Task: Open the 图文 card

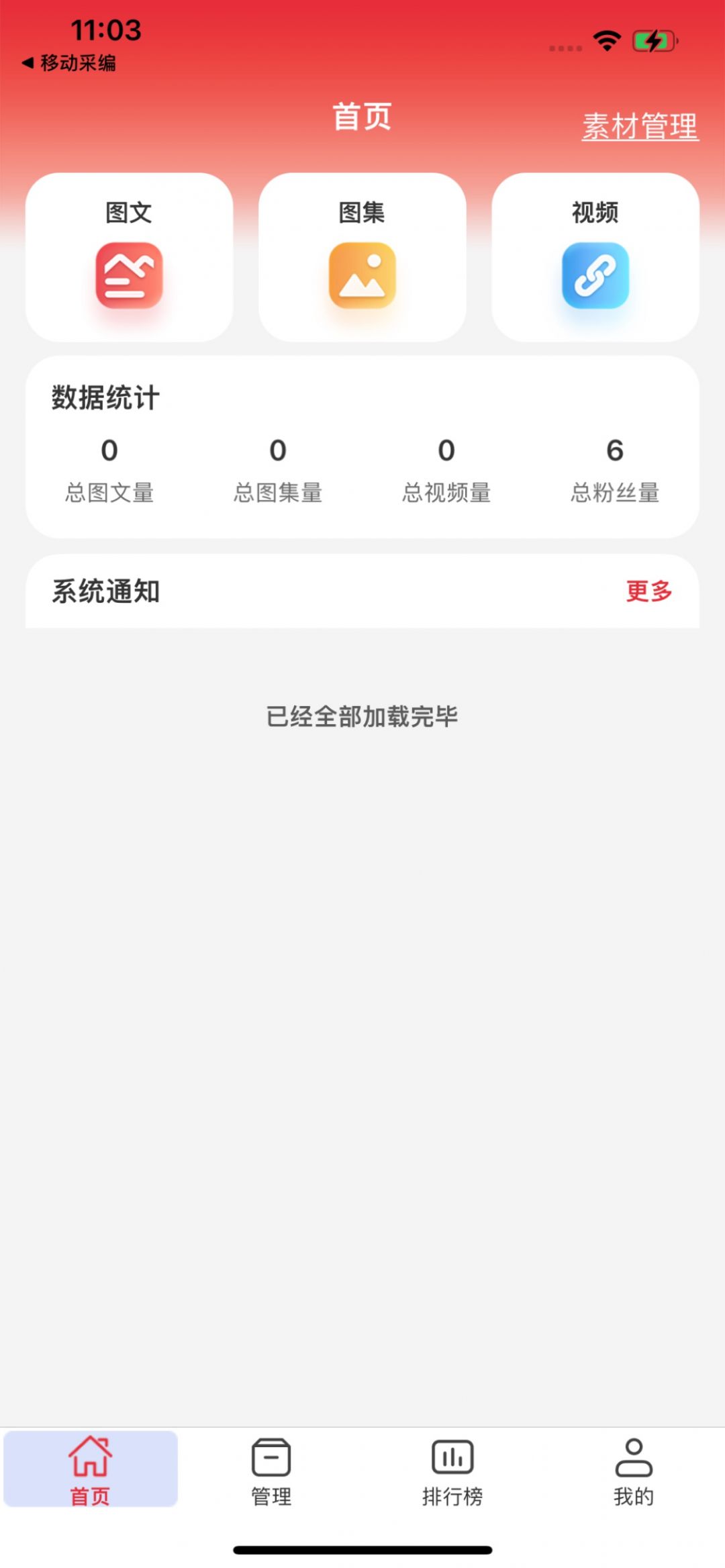Action: (129, 258)
